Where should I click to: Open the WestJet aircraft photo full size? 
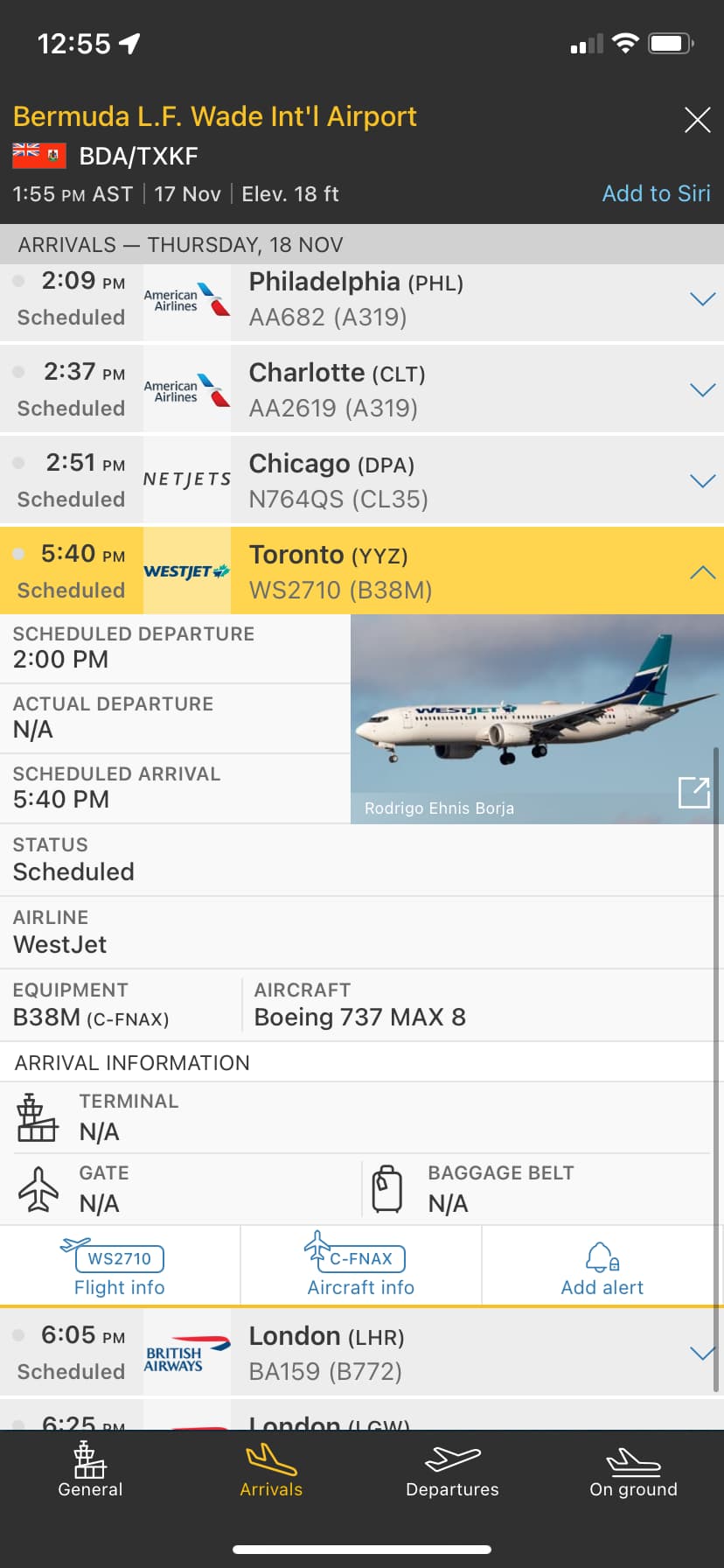pos(693,792)
